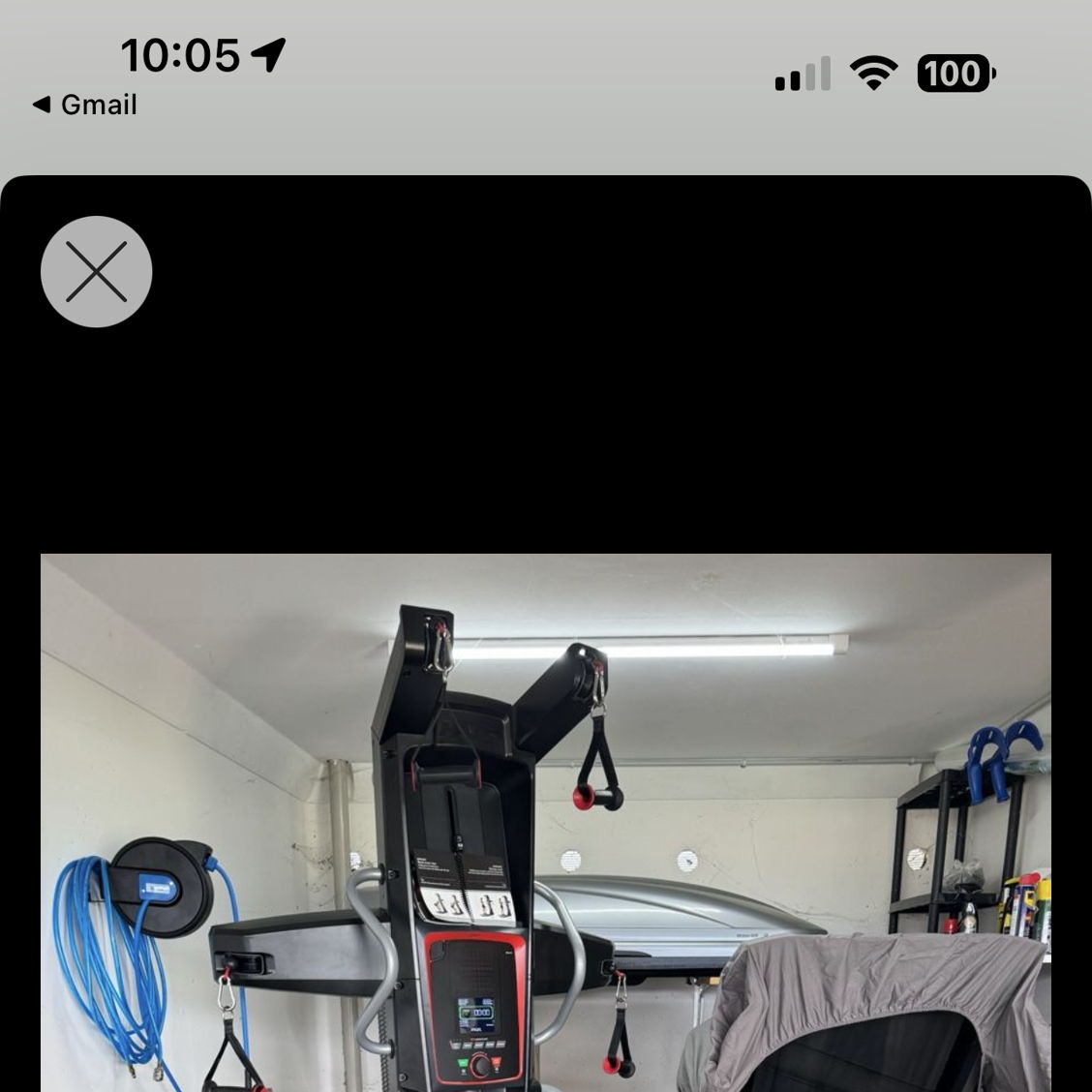
Task: Return to the Gmail app
Action: (x=84, y=105)
